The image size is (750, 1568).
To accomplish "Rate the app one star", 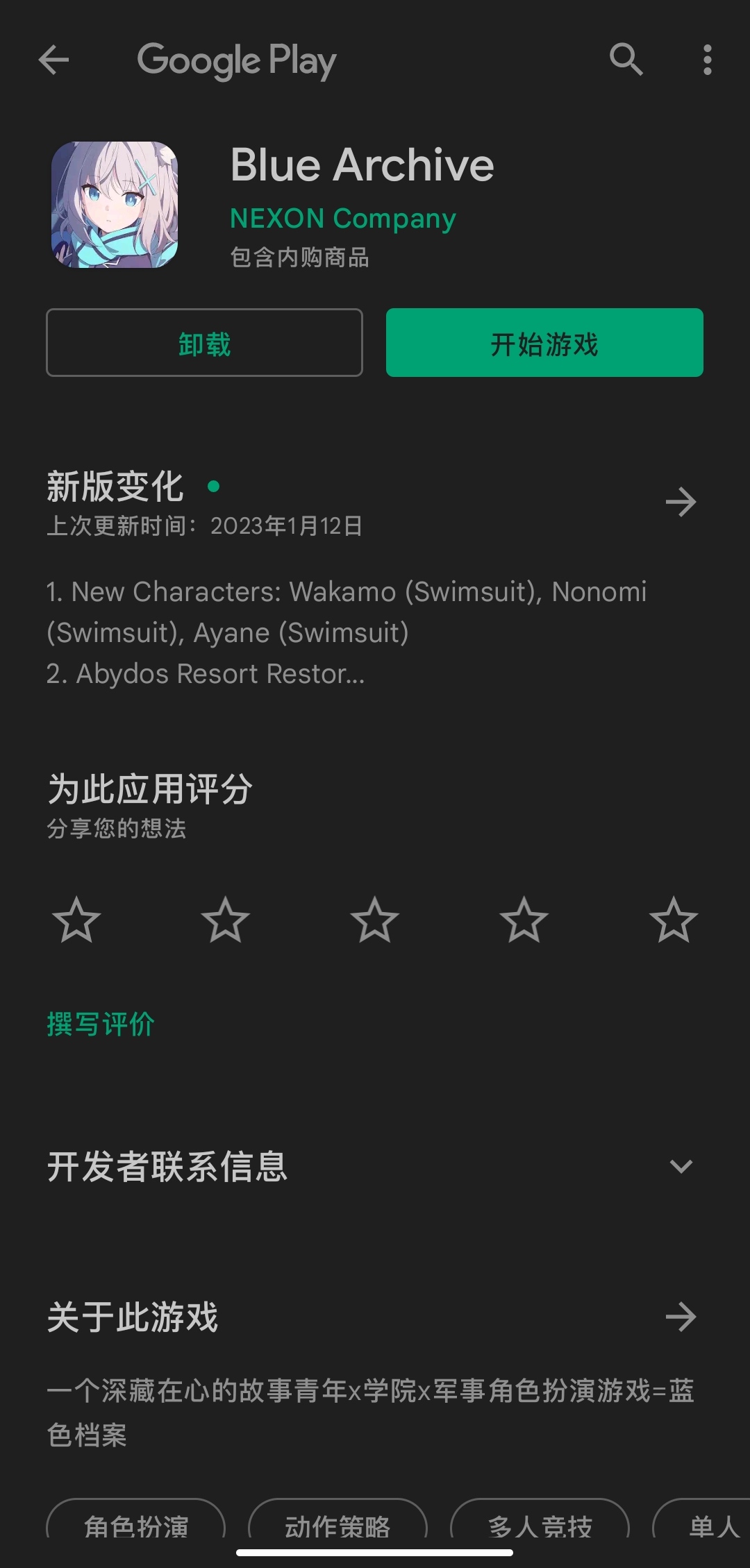I will [76, 920].
